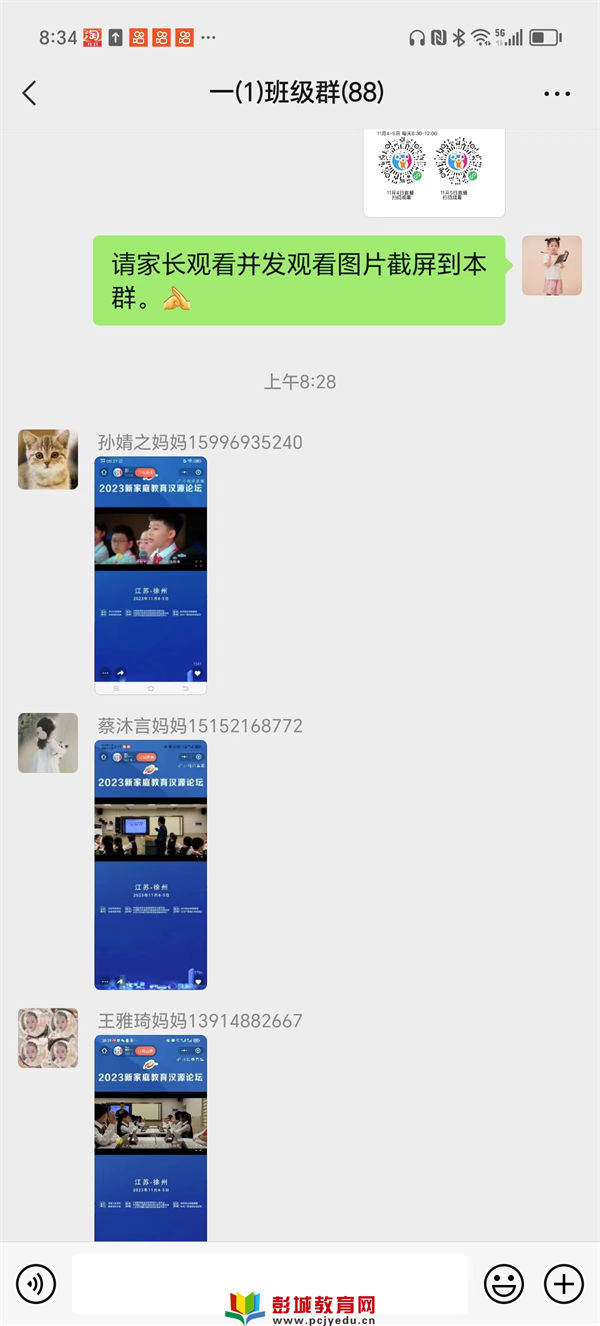The image size is (600, 1326).
Task: Open the emoji sticker panel
Action: pos(503,1282)
